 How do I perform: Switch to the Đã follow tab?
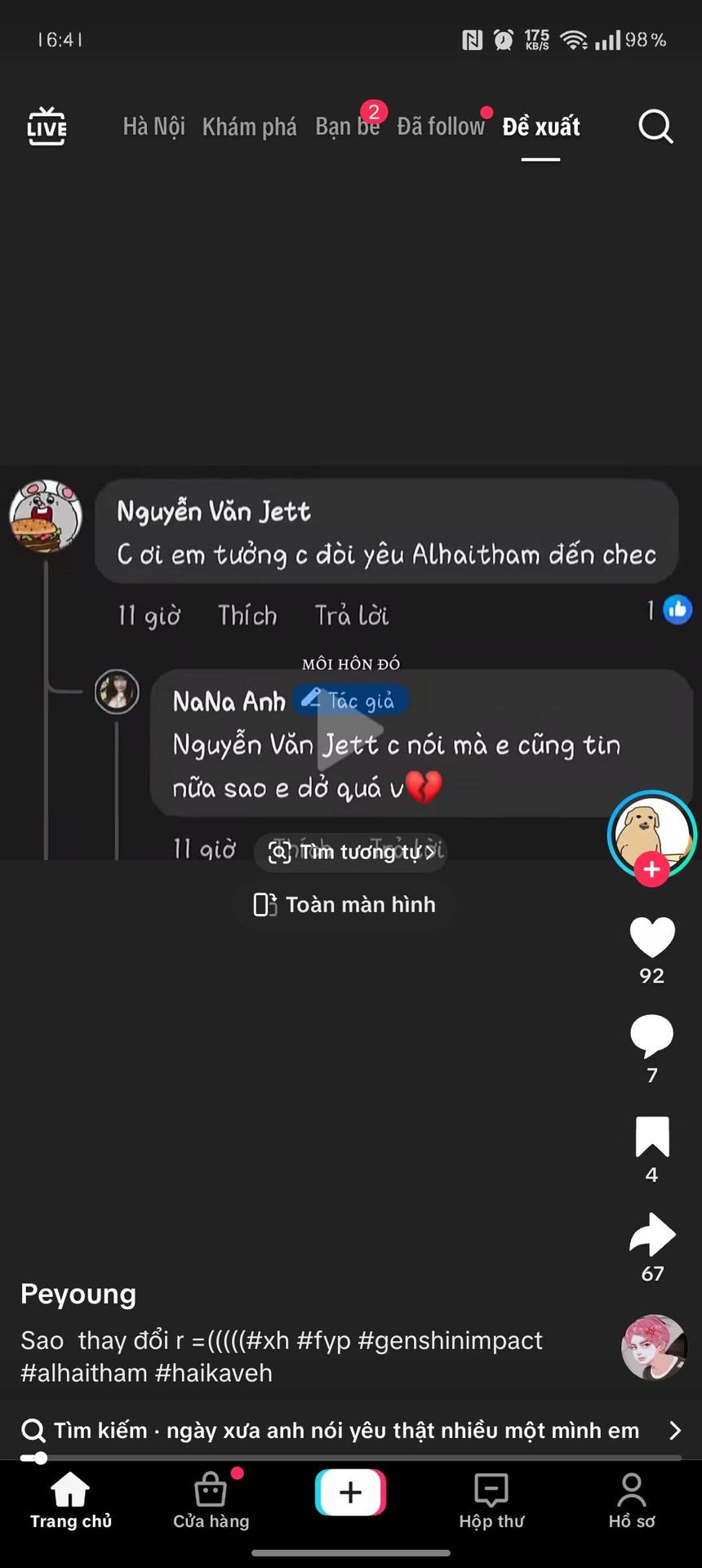[441, 127]
